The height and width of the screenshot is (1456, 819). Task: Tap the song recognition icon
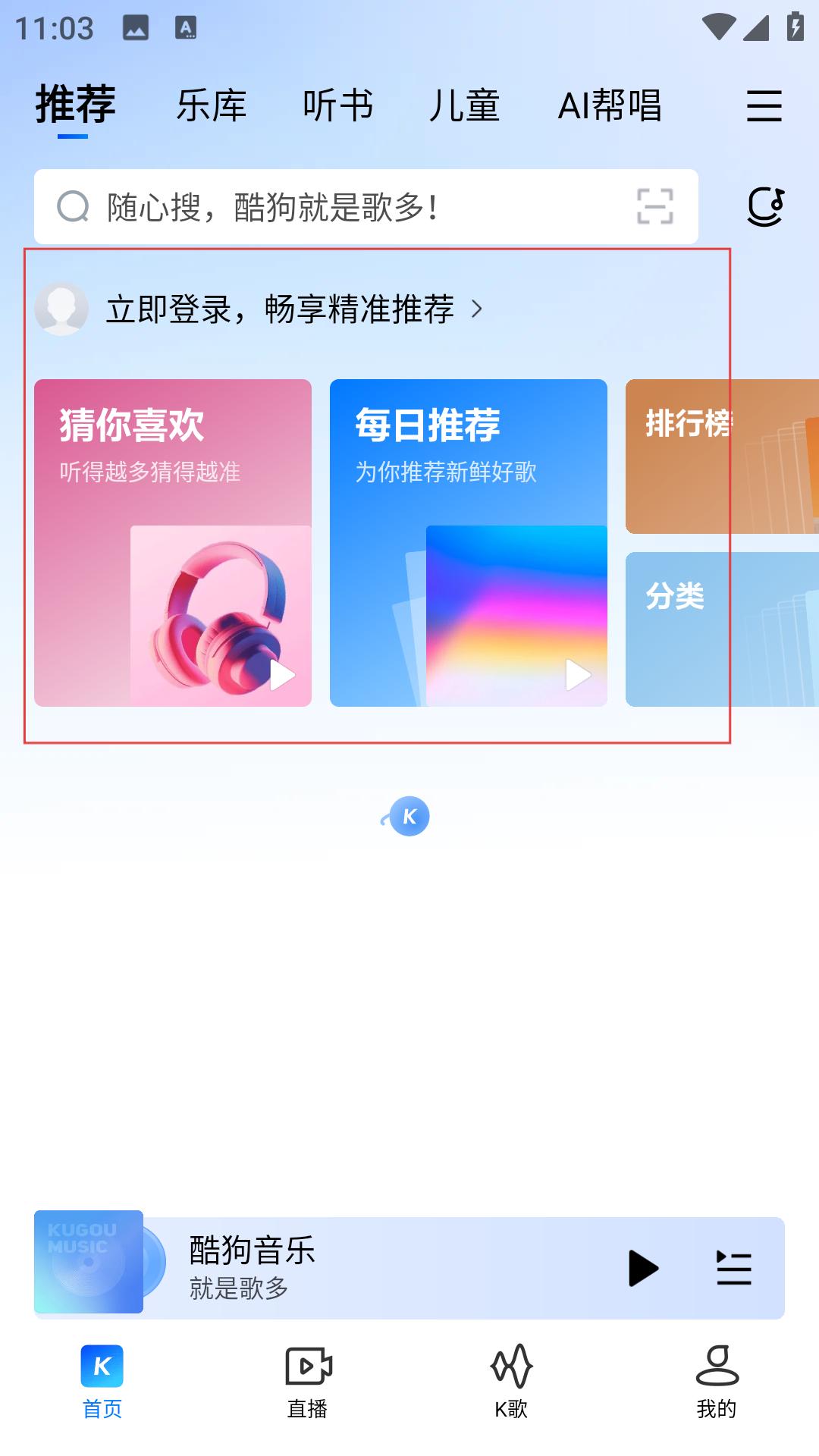click(765, 207)
